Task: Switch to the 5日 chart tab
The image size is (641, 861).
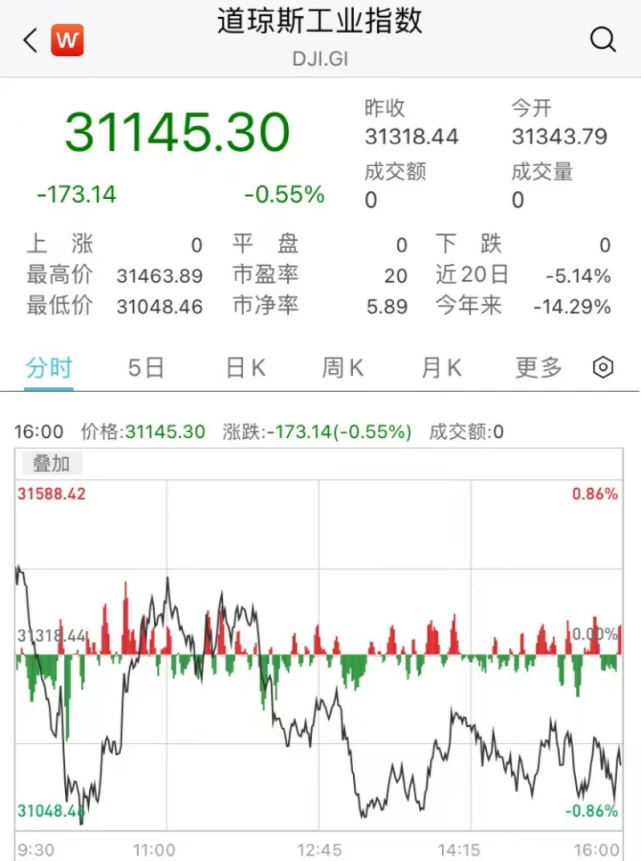Action: (146, 367)
